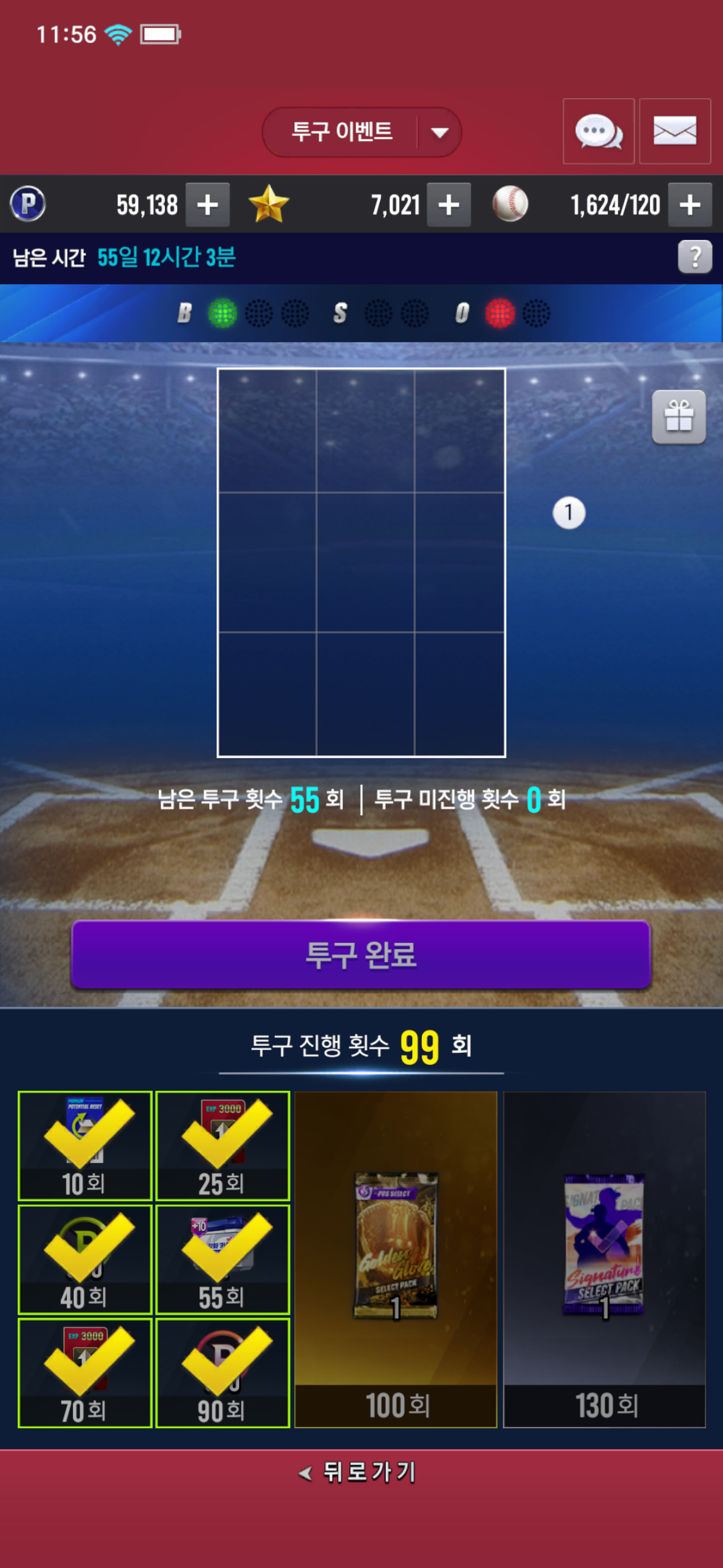Image resolution: width=723 pixels, height=1568 pixels.
Task: View the claimed 40회 reward
Action: [85, 1259]
